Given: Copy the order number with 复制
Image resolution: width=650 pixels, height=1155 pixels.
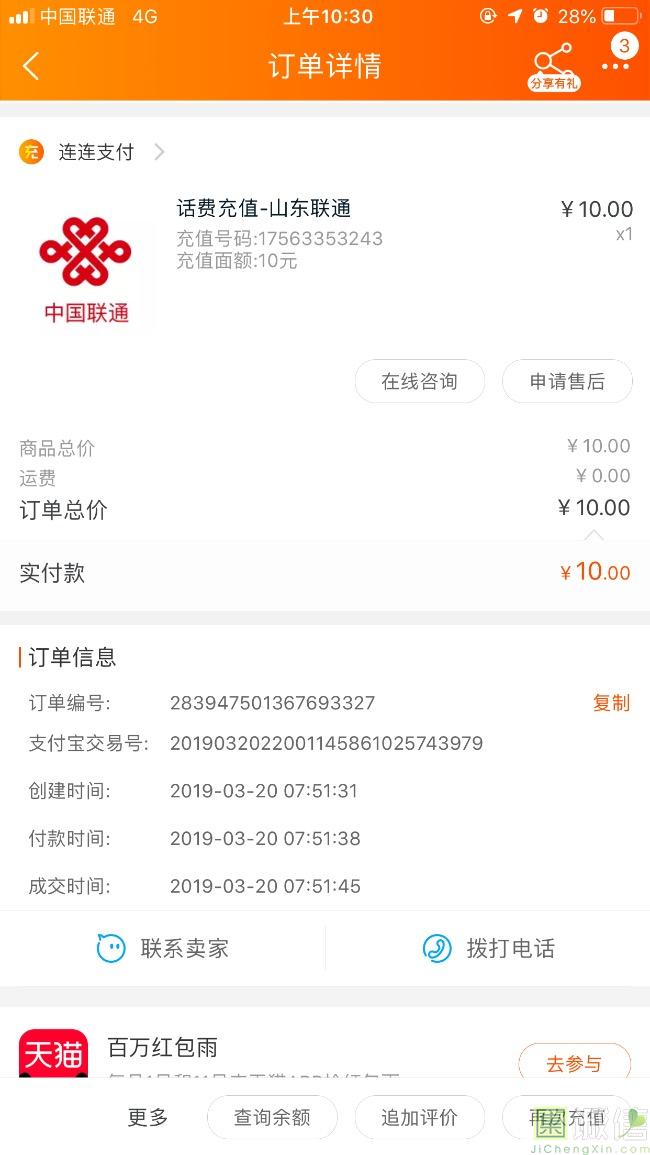Looking at the screenshot, I should coord(612,703).
